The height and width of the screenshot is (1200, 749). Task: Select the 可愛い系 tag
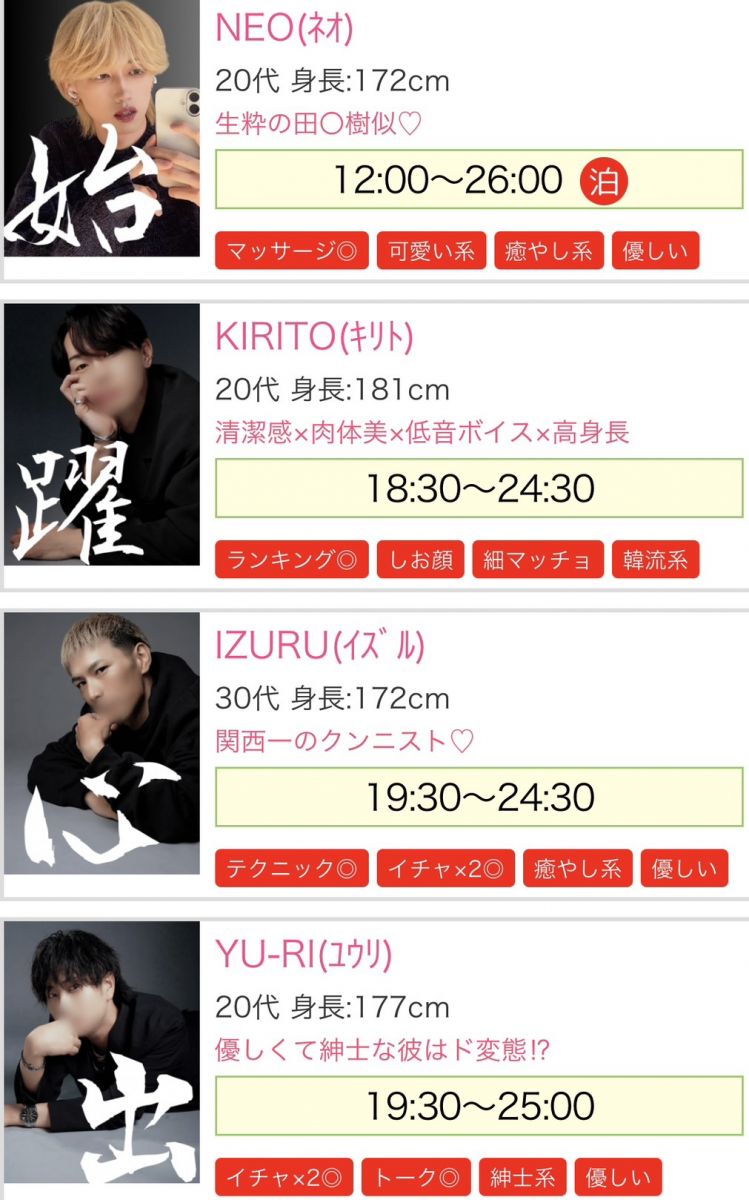tap(432, 251)
